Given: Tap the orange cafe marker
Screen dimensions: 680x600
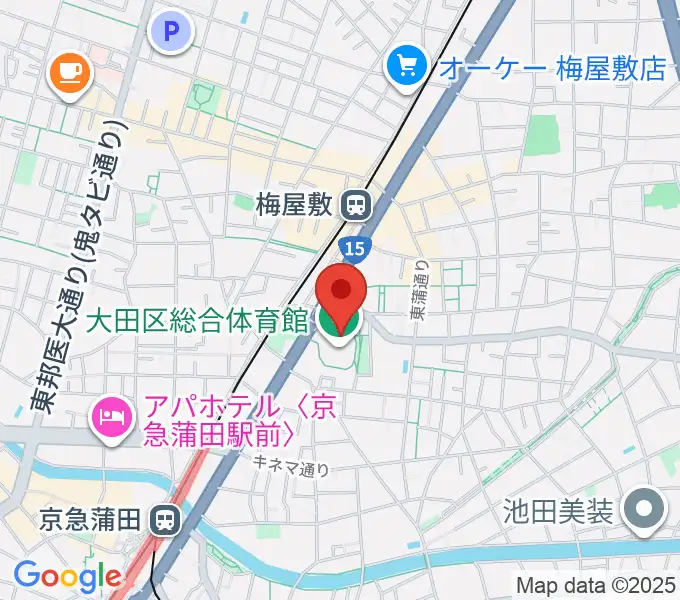Looking at the screenshot, I should click(69, 72).
